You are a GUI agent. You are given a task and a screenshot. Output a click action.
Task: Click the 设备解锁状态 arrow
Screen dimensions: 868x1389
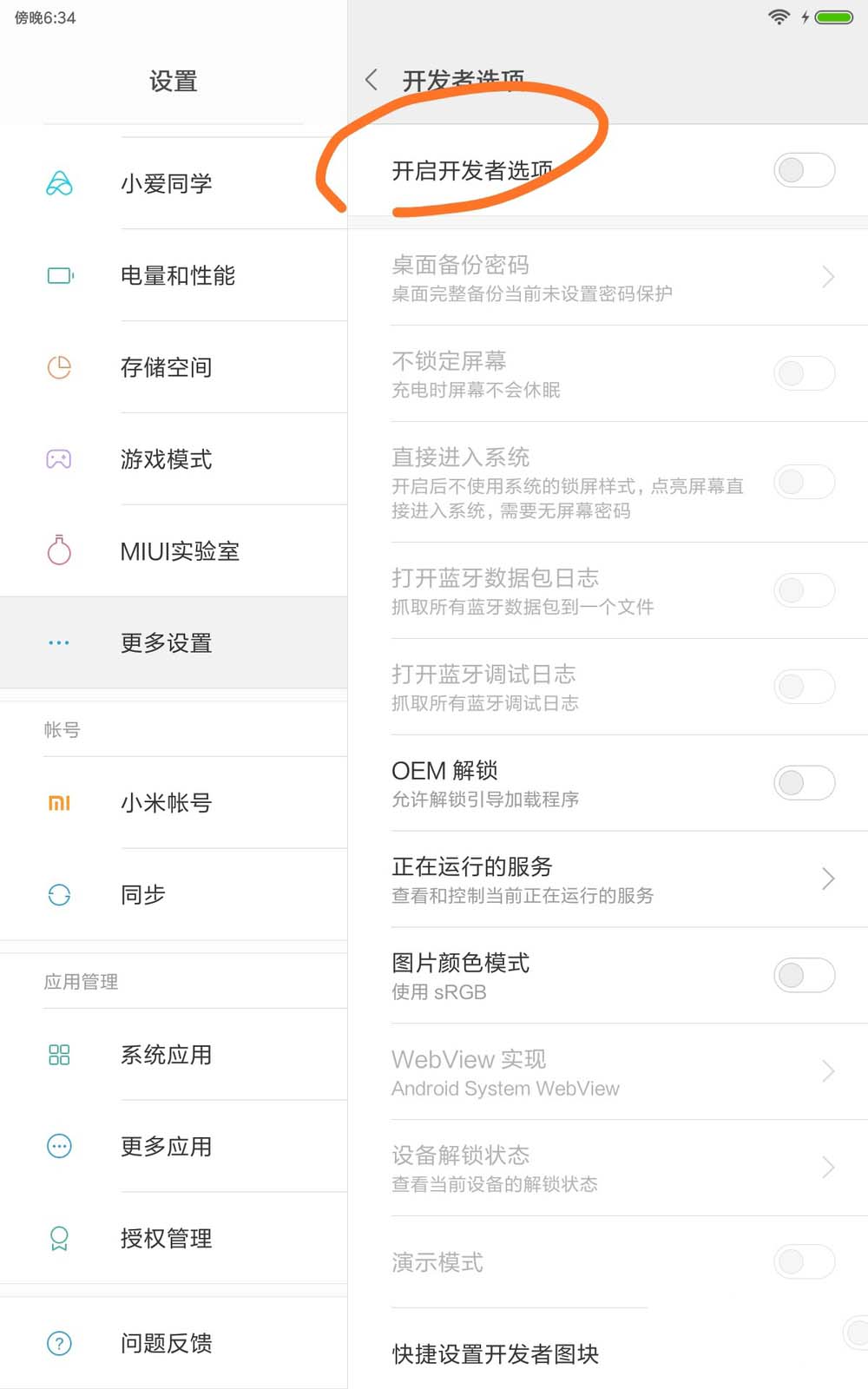pos(827,1167)
